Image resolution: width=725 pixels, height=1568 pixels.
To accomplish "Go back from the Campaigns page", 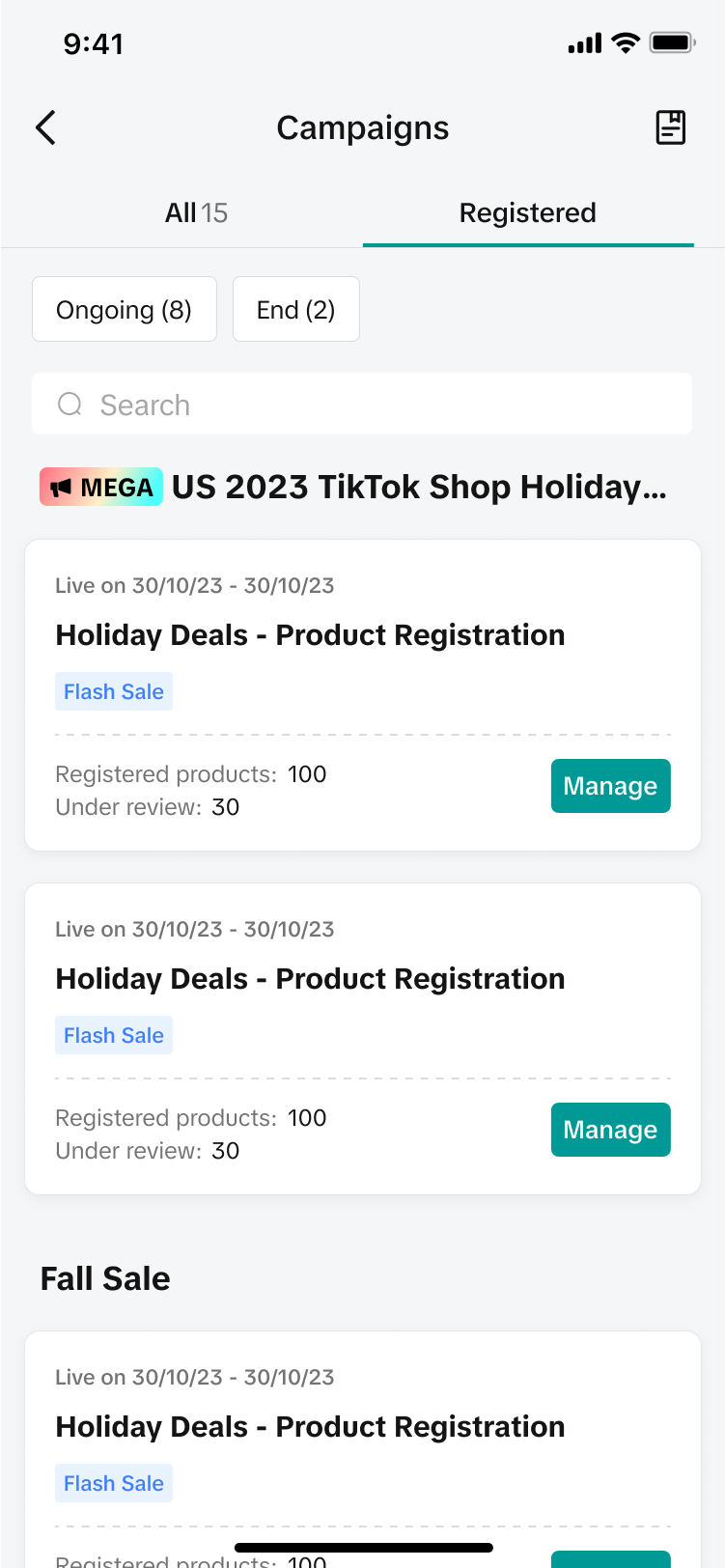I will pos(45,127).
